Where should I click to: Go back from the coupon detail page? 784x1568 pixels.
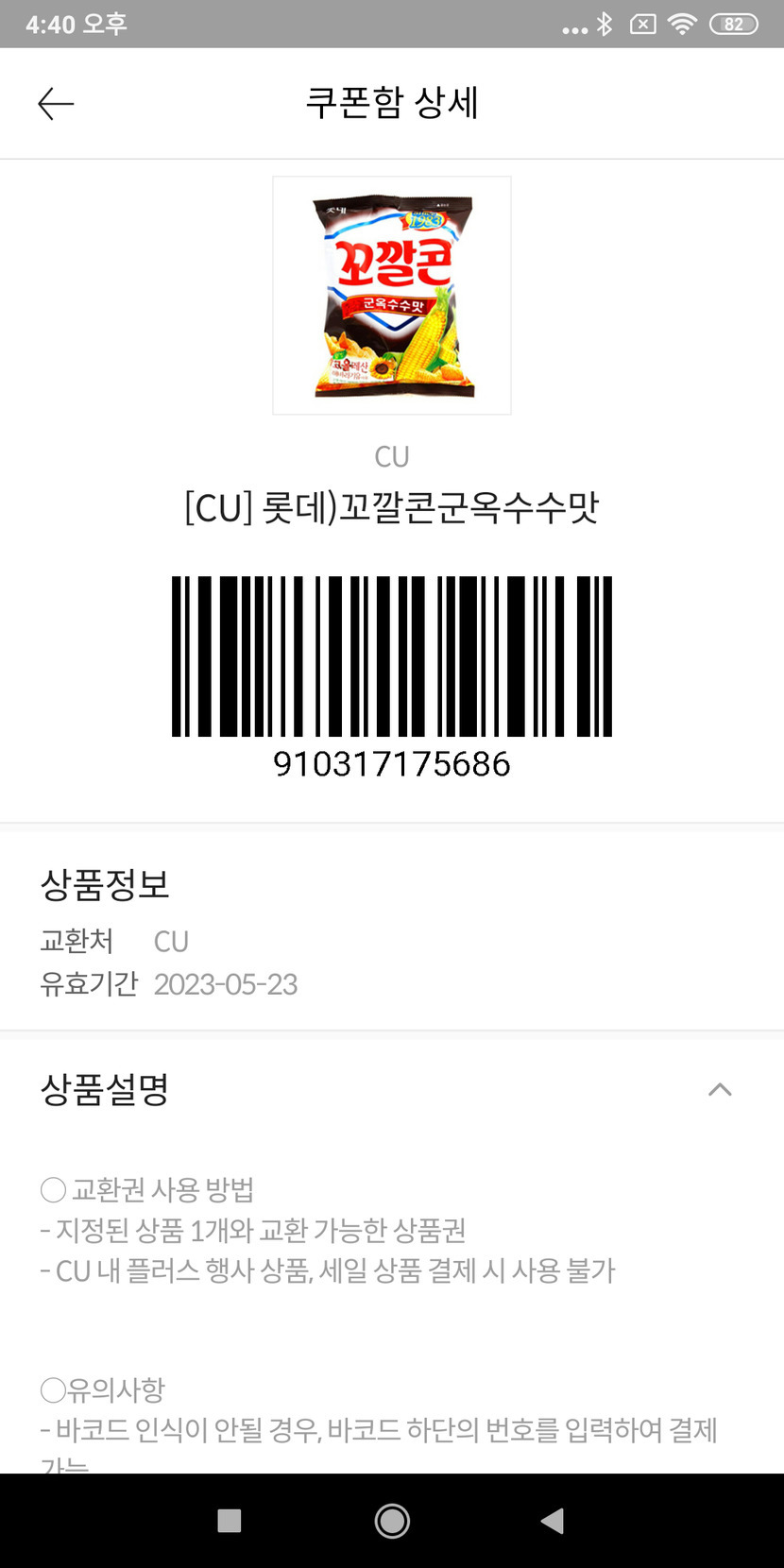56,103
